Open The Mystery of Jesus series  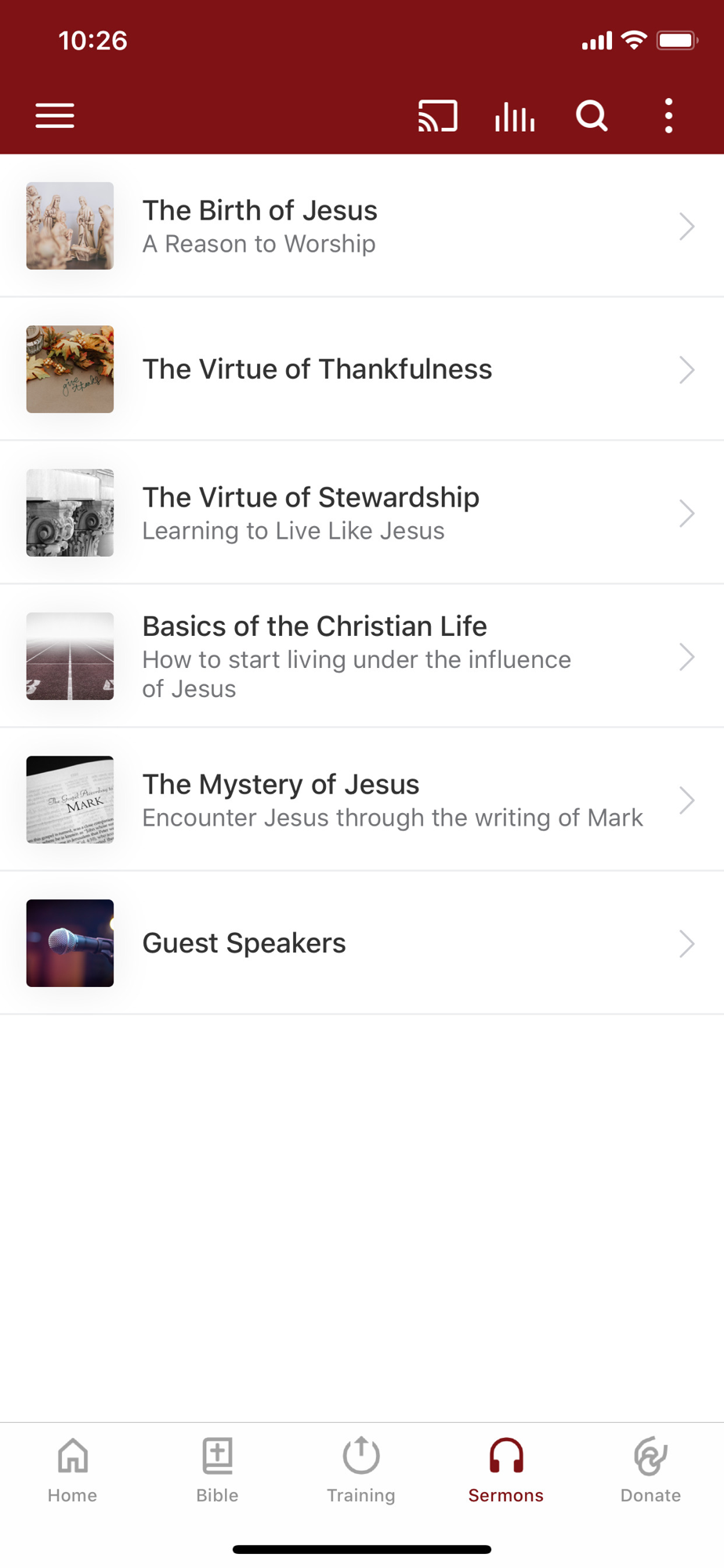tap(362, 800)
